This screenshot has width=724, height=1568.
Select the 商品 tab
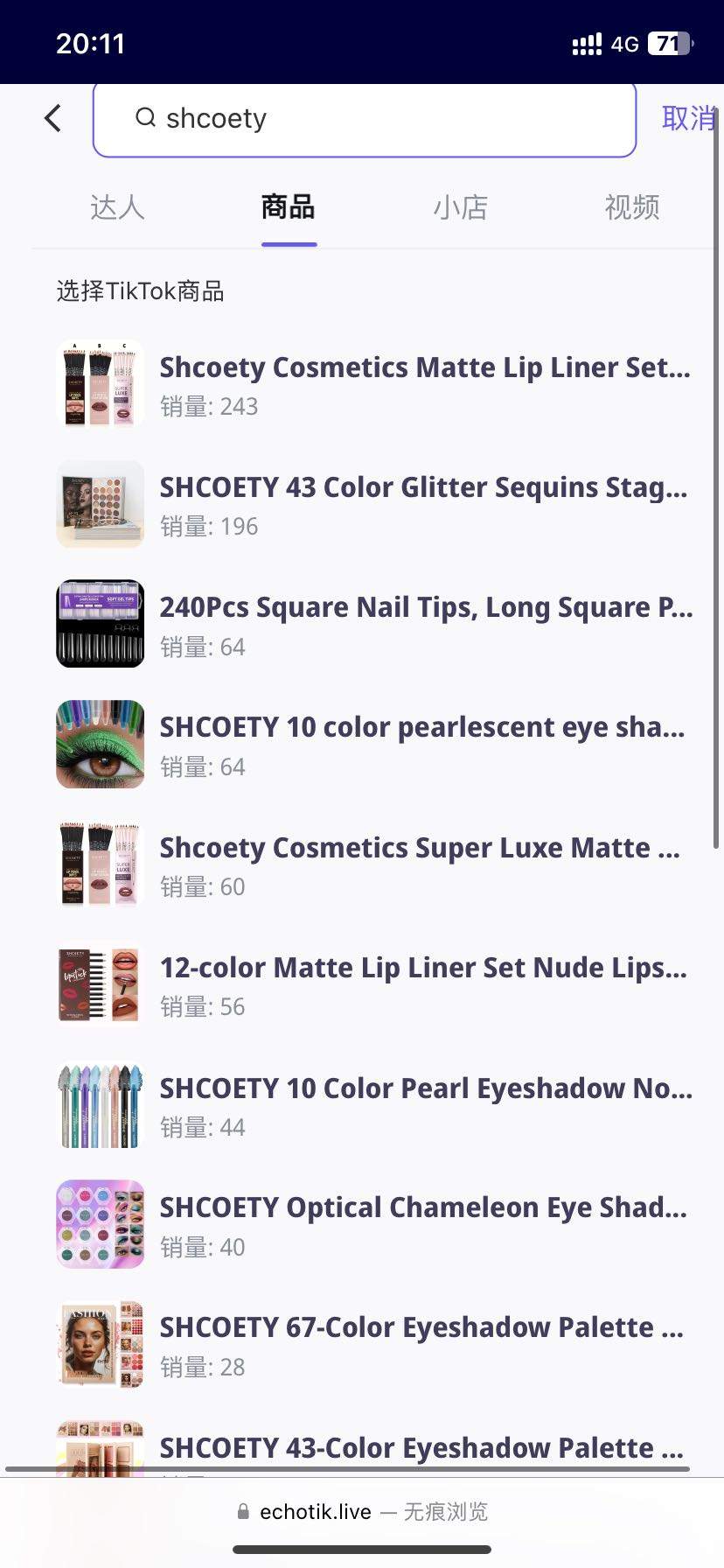289,207
